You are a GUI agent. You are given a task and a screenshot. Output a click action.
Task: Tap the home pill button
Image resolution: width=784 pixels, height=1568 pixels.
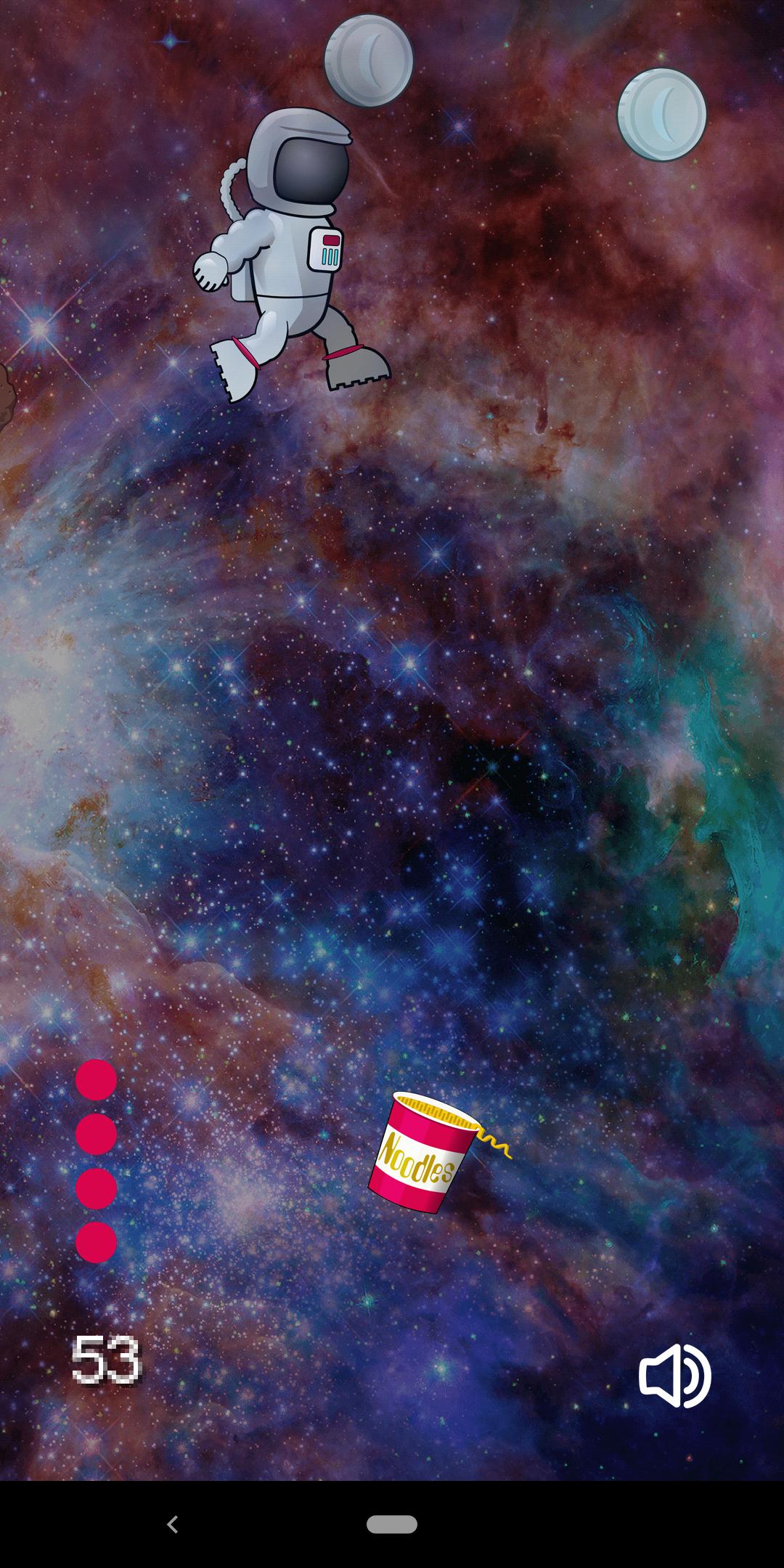click(x=391, y=1524)
